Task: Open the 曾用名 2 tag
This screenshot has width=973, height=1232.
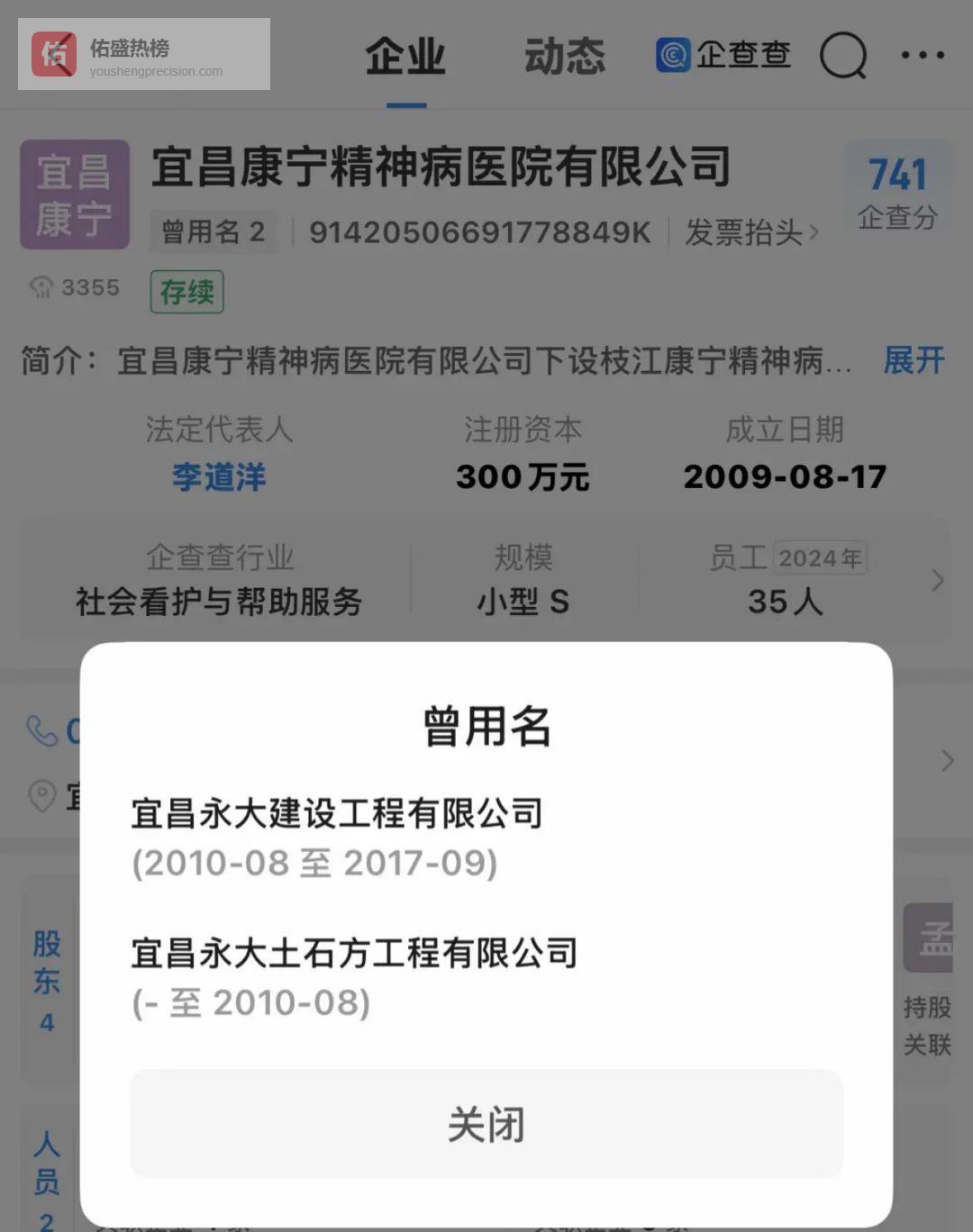Action: pyautogui.click(x=214, y=232)
